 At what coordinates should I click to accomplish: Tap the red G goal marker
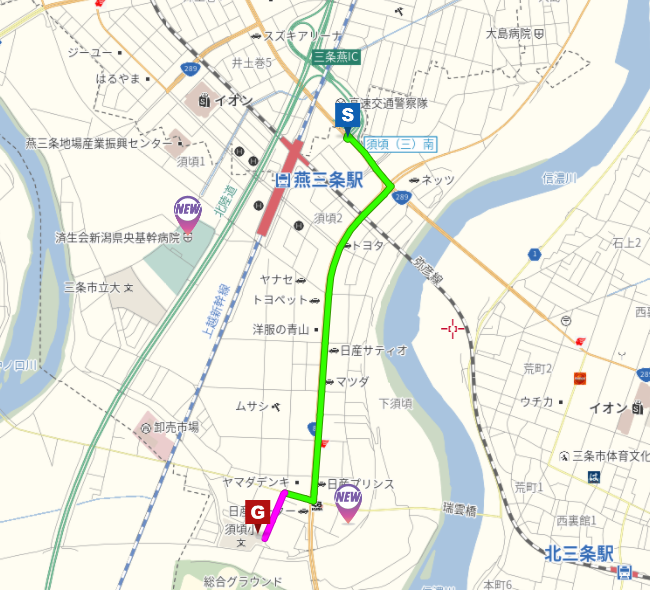(x=257, y=514)
